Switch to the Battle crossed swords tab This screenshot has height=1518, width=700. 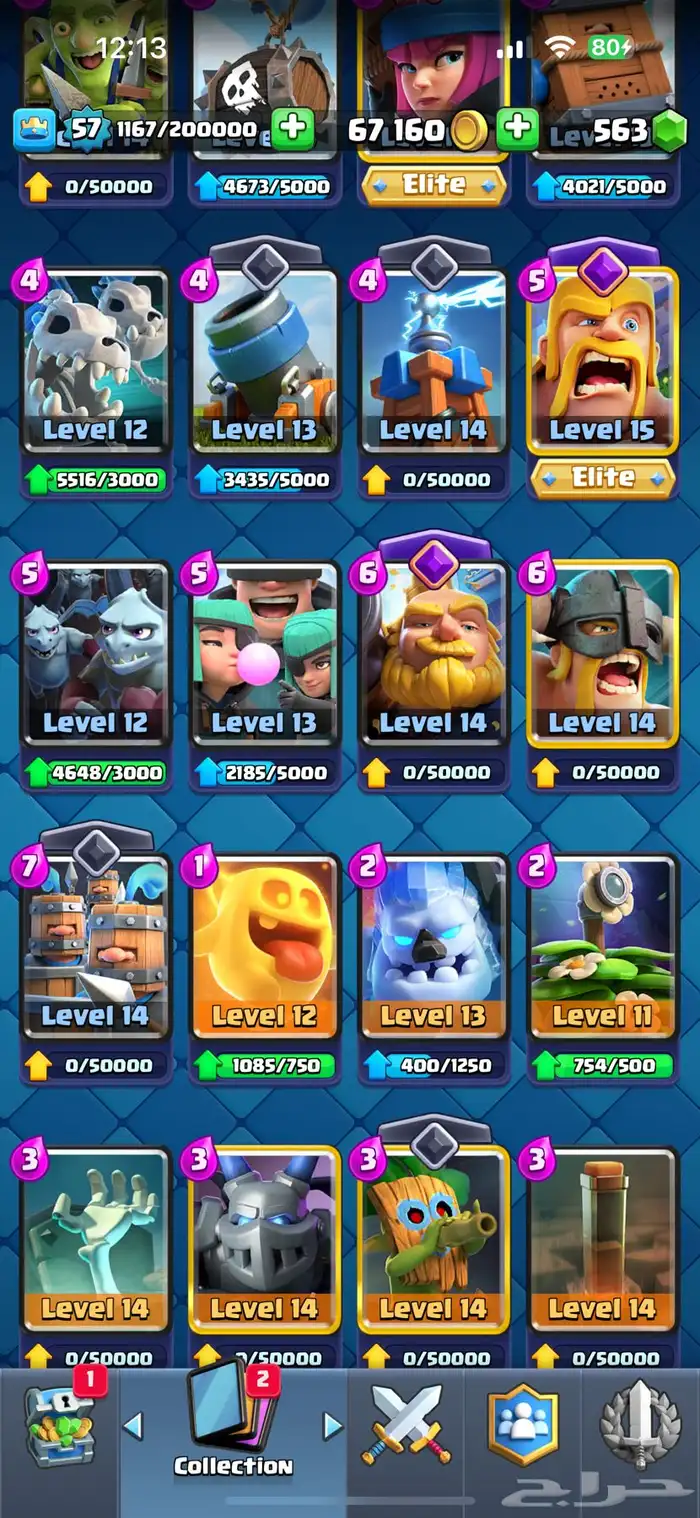coord(407,1424)
